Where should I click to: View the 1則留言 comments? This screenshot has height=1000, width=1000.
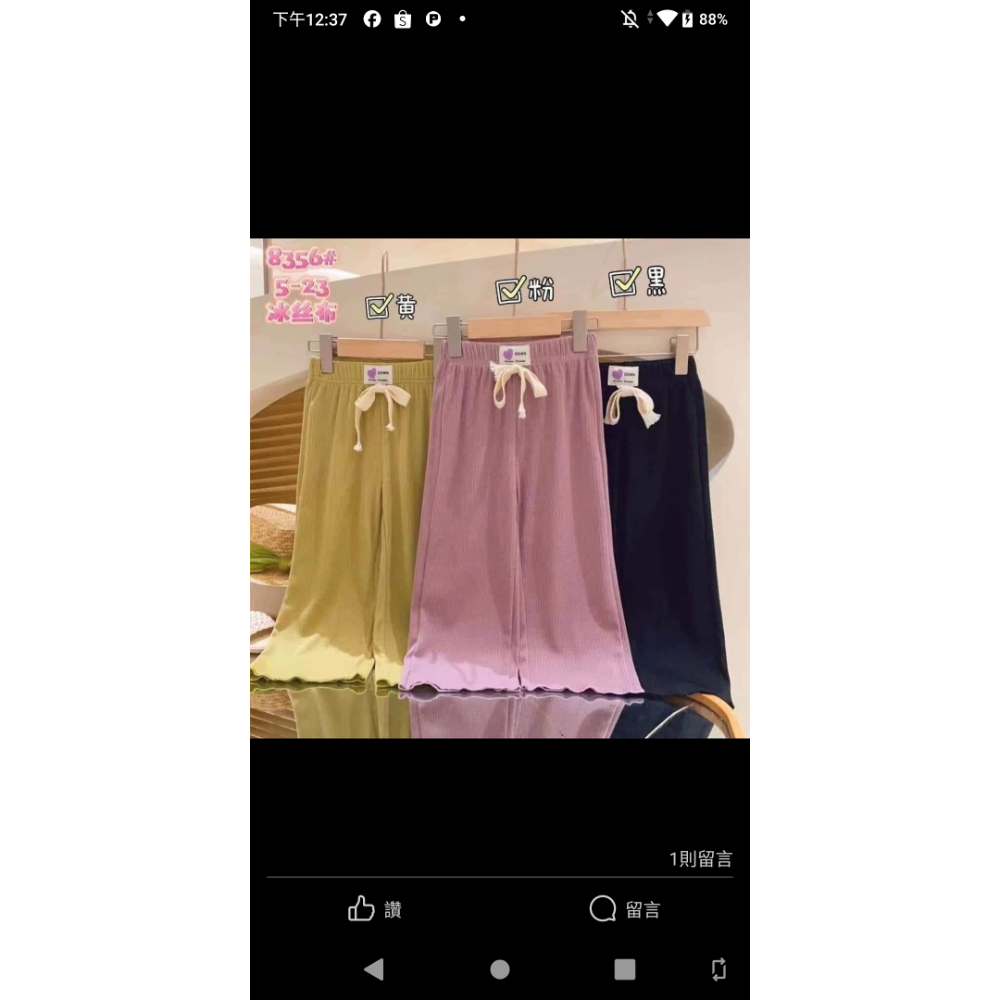(x=700, y=859)
